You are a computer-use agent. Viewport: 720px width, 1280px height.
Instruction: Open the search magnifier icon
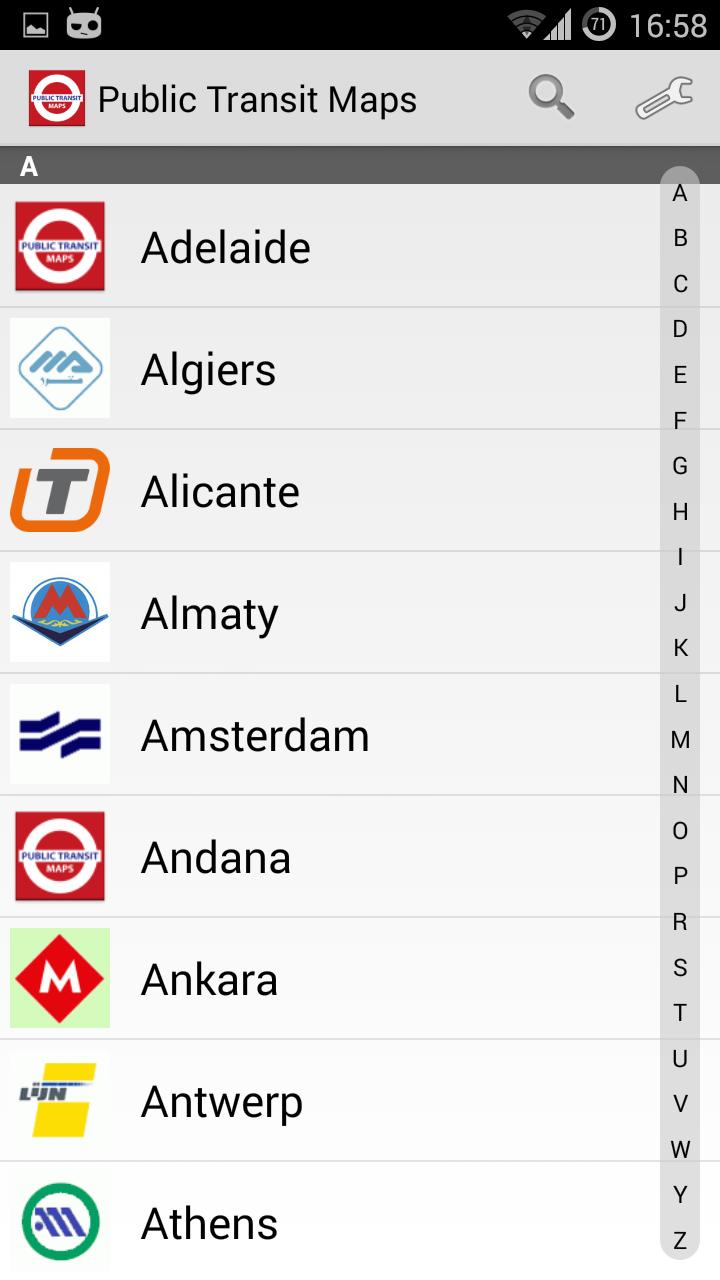tap(551, 98)
